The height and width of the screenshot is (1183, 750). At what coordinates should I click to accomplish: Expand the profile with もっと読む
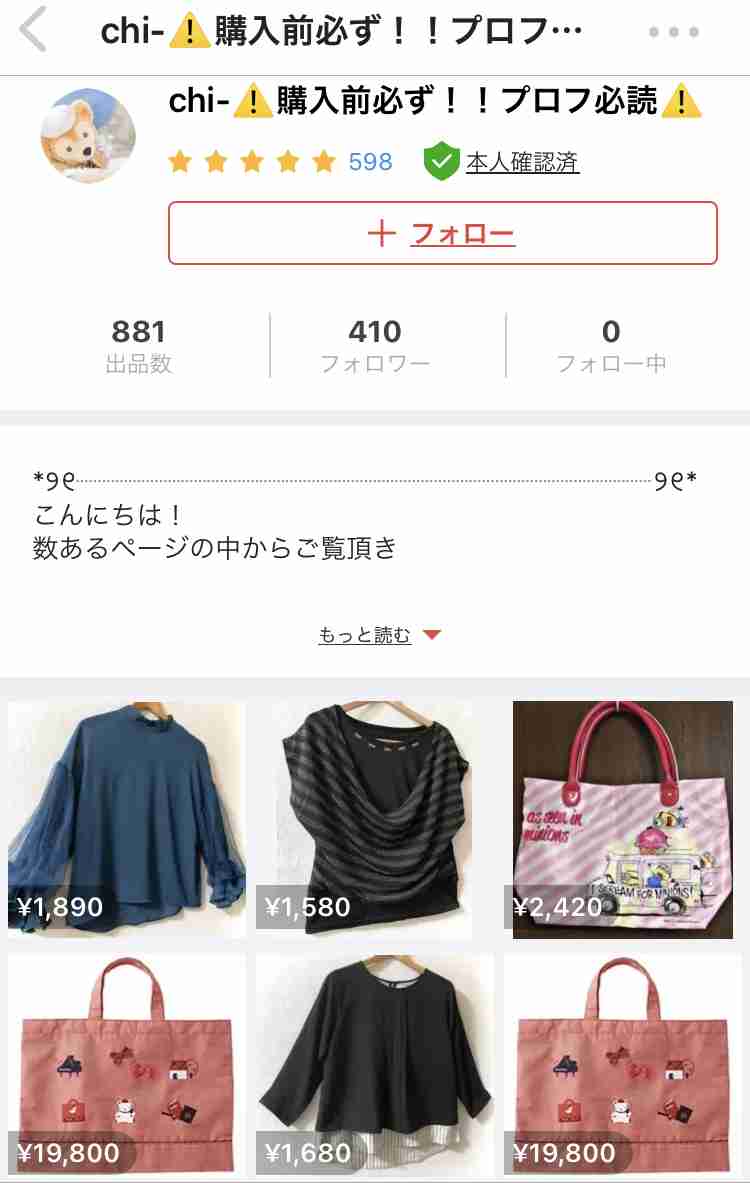point(378,635)
